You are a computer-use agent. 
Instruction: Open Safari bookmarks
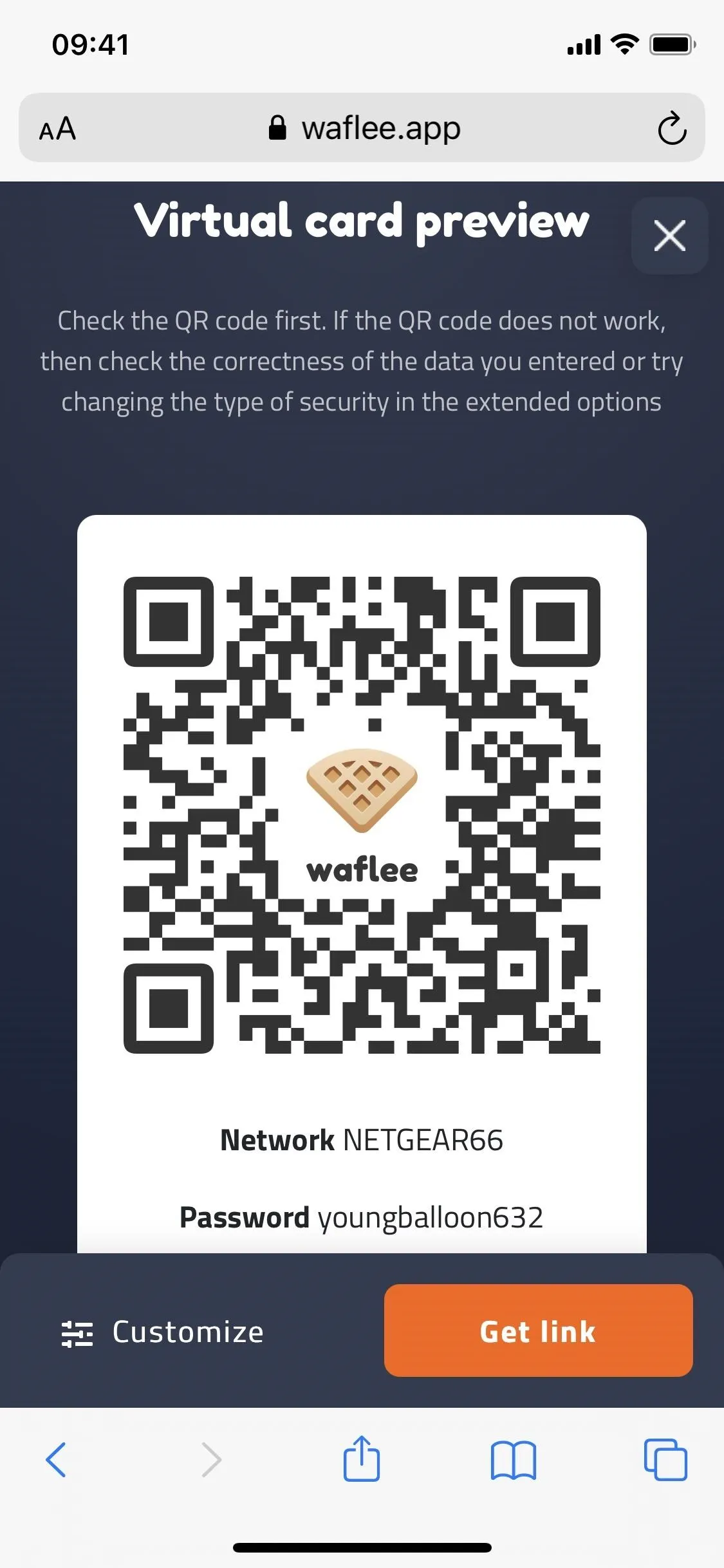click(513, 1460)
